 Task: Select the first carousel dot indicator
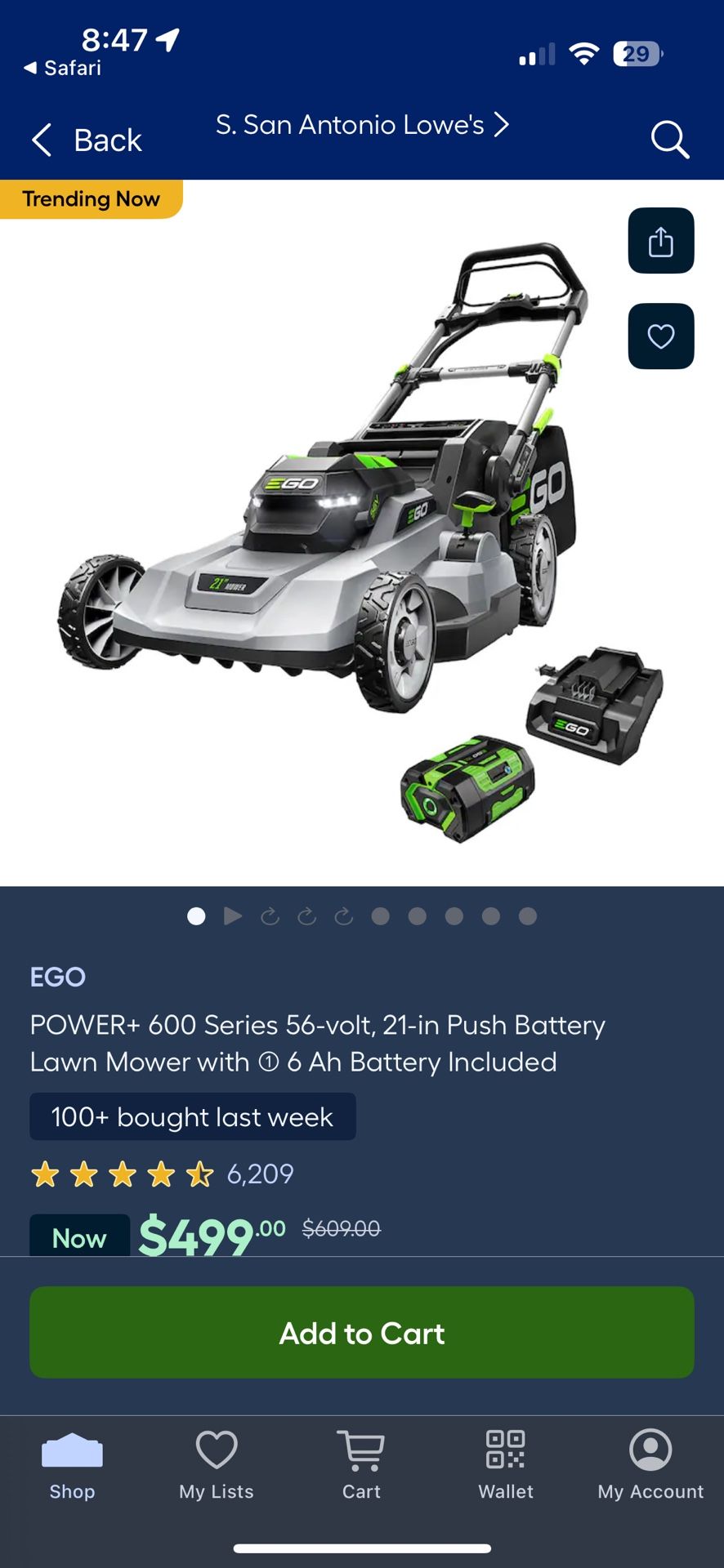tap(196, 915)
